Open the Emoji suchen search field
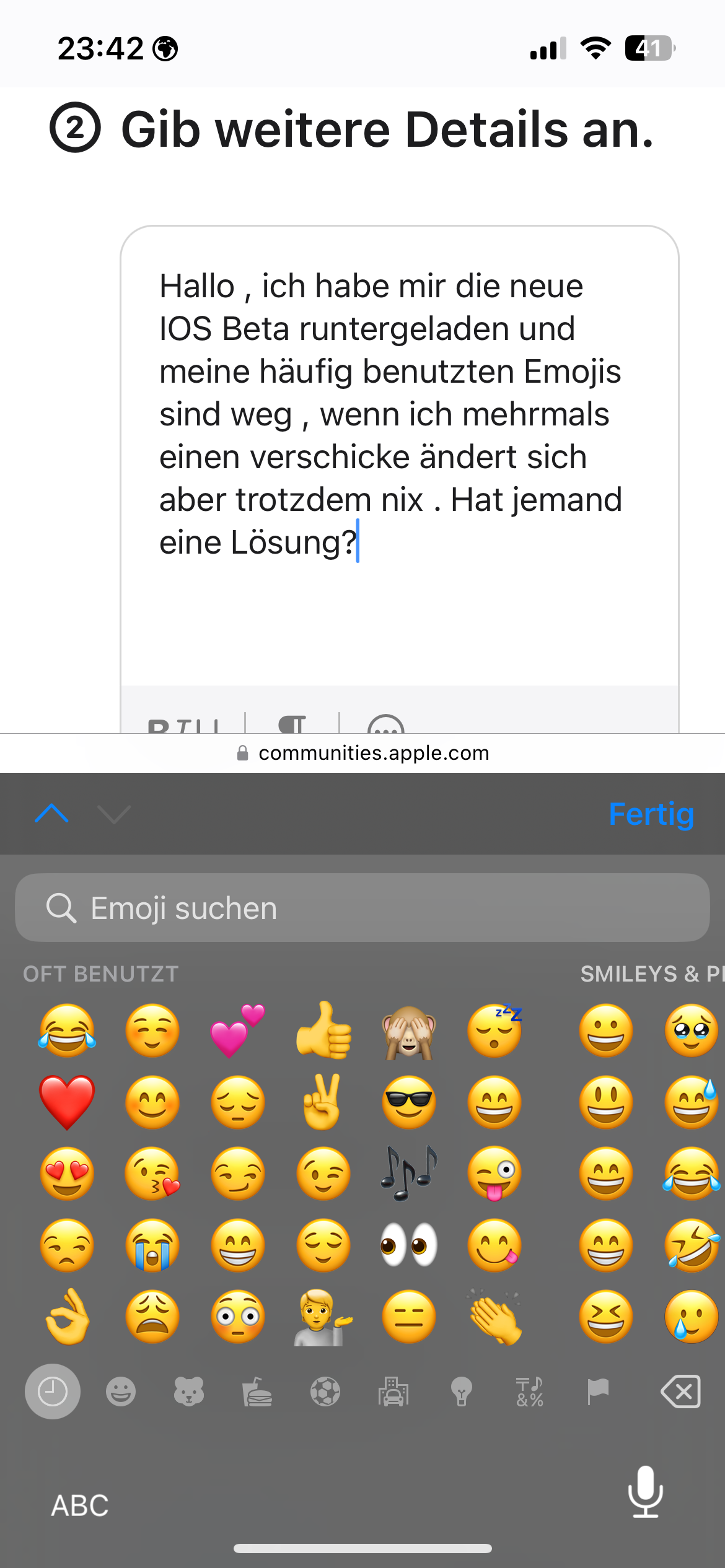 point(362,908)
